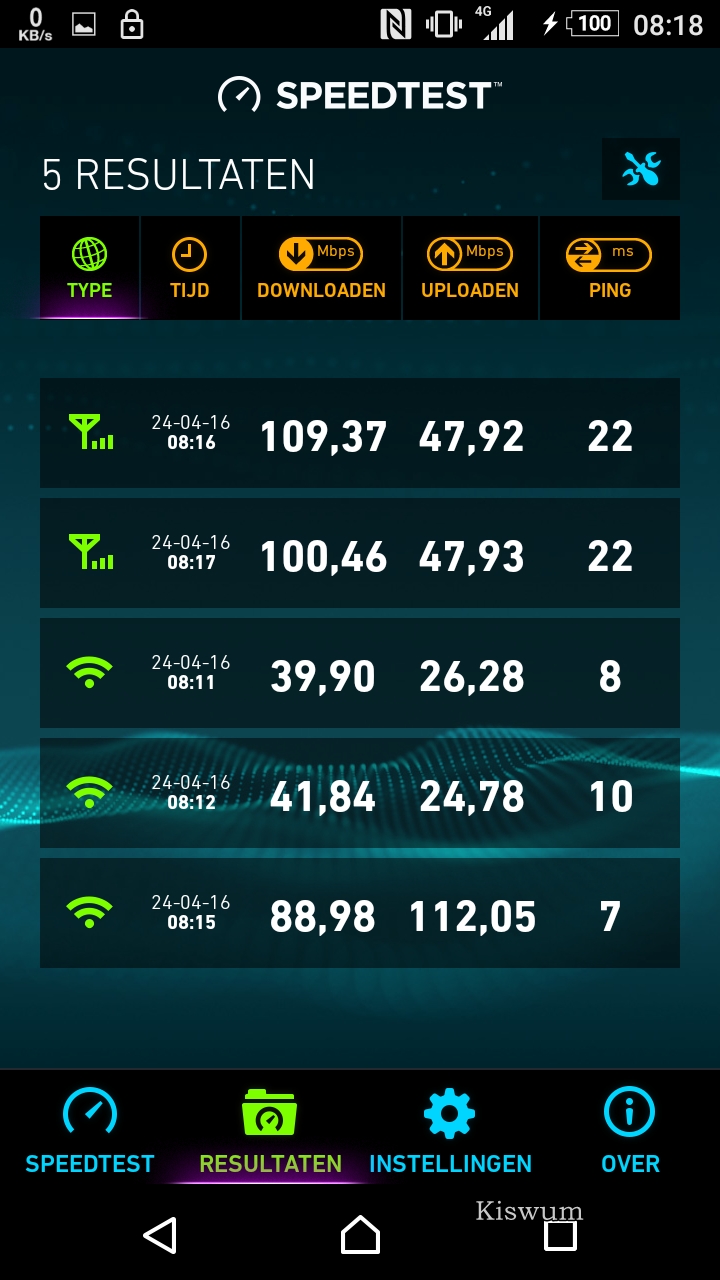The image size is (720, 1280).
Task: Open the 08:15 result with 112,05 upload
Action: pos(360,913)
